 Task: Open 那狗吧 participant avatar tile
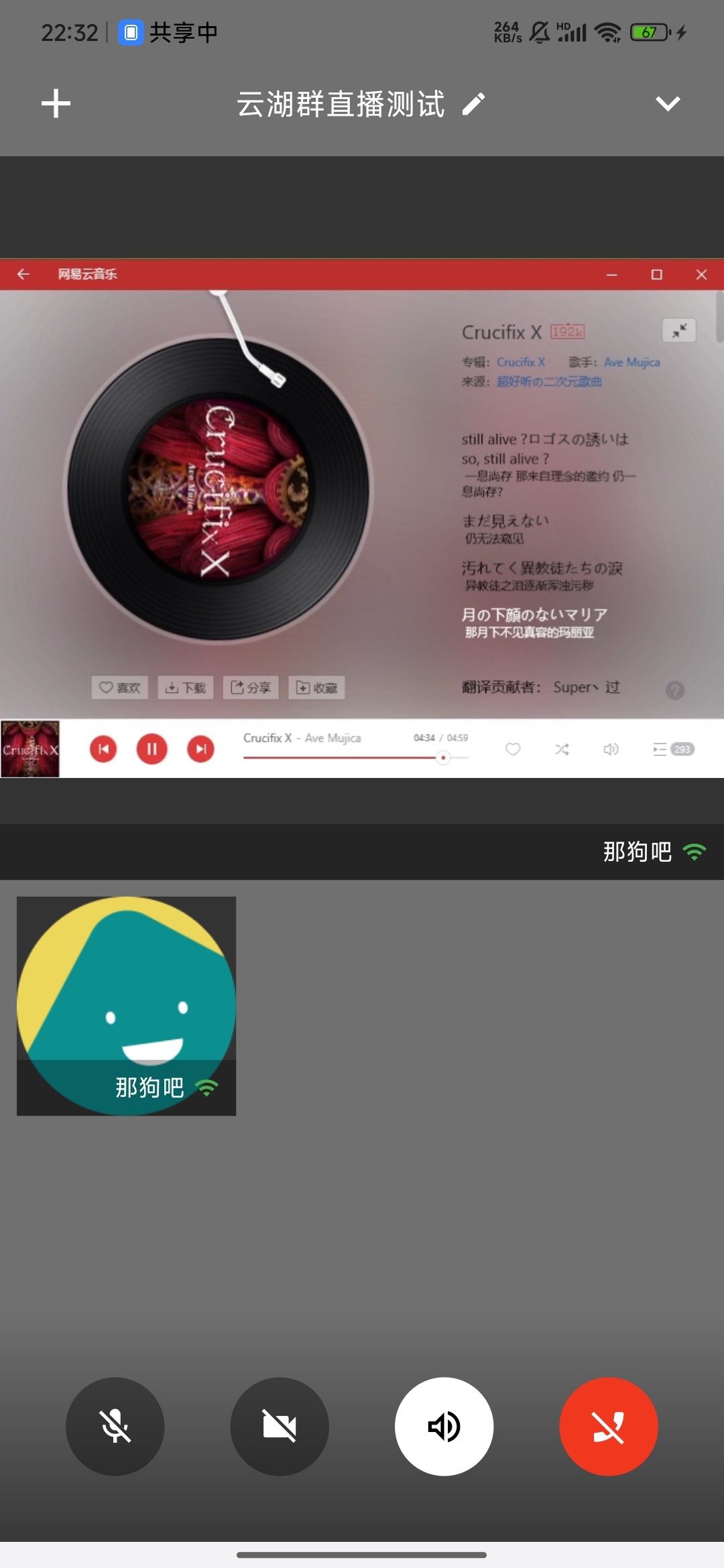click(x=126, y=1006)
